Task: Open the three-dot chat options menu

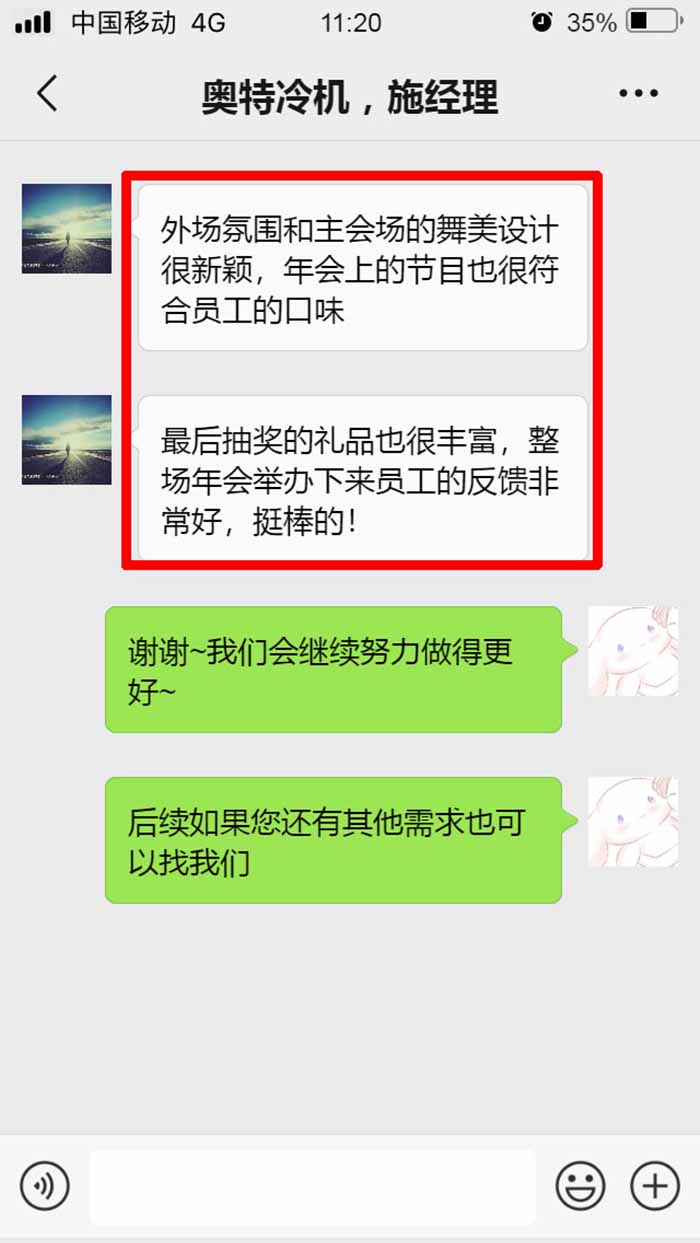Action: coord(638,94)
